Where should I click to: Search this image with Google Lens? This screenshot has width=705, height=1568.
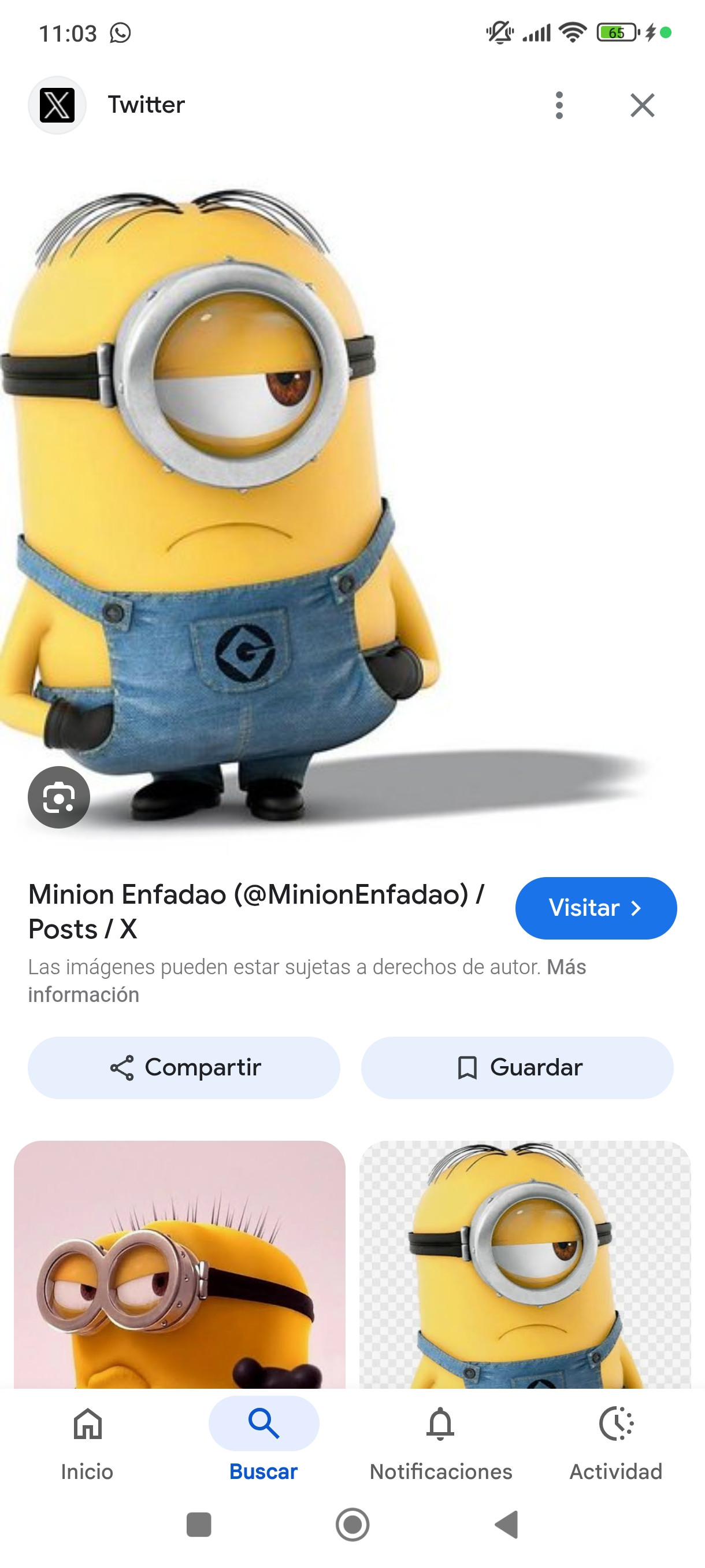click(59, 797)
